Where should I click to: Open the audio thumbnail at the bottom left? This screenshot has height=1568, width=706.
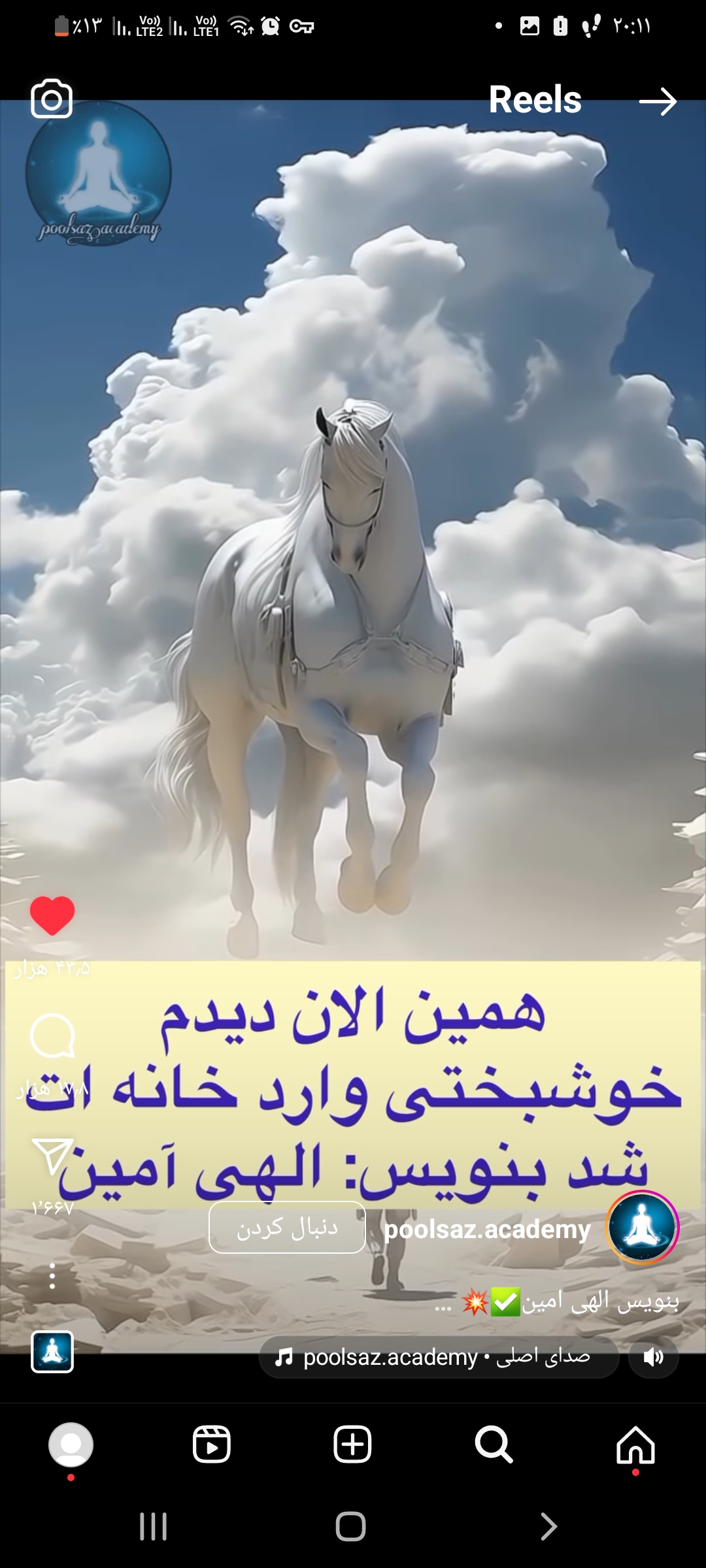[52, 1352]
